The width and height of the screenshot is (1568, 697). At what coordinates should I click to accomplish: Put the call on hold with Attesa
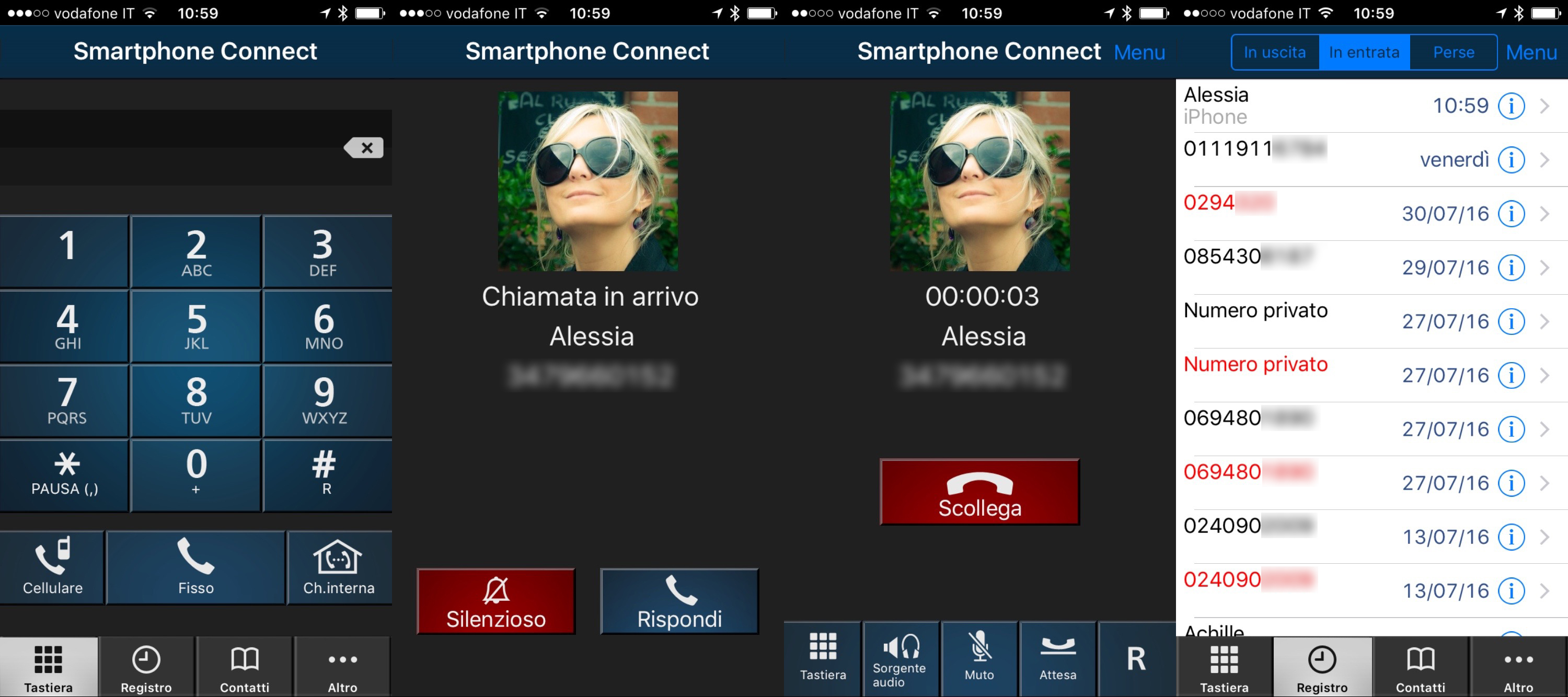pos(1057,659)
